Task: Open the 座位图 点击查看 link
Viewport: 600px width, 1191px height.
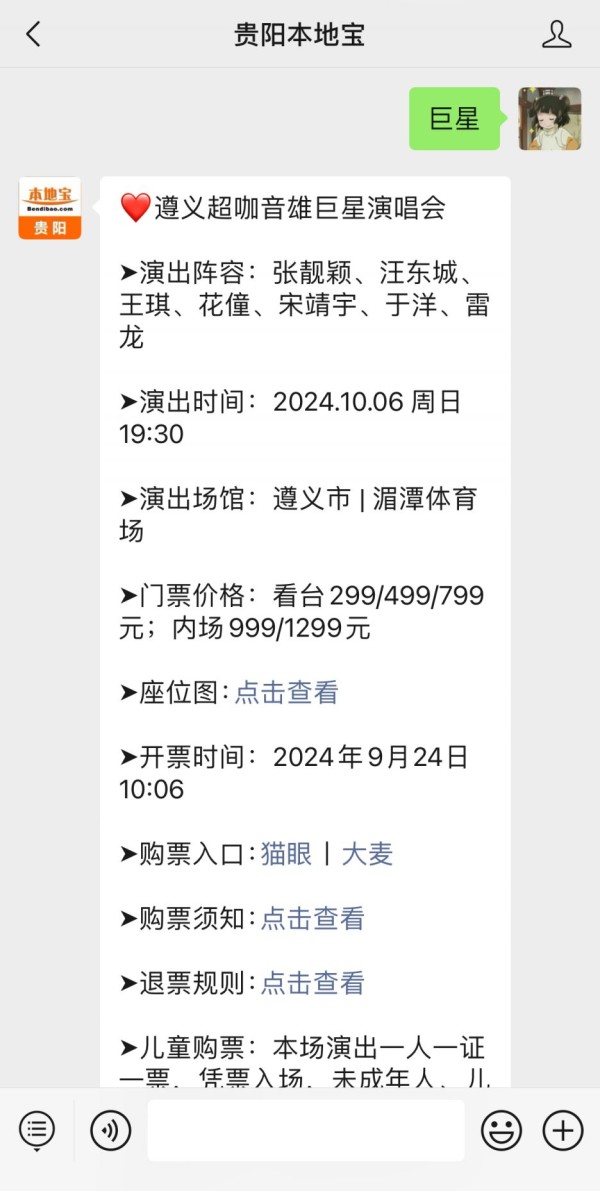Action: (286, 692)
